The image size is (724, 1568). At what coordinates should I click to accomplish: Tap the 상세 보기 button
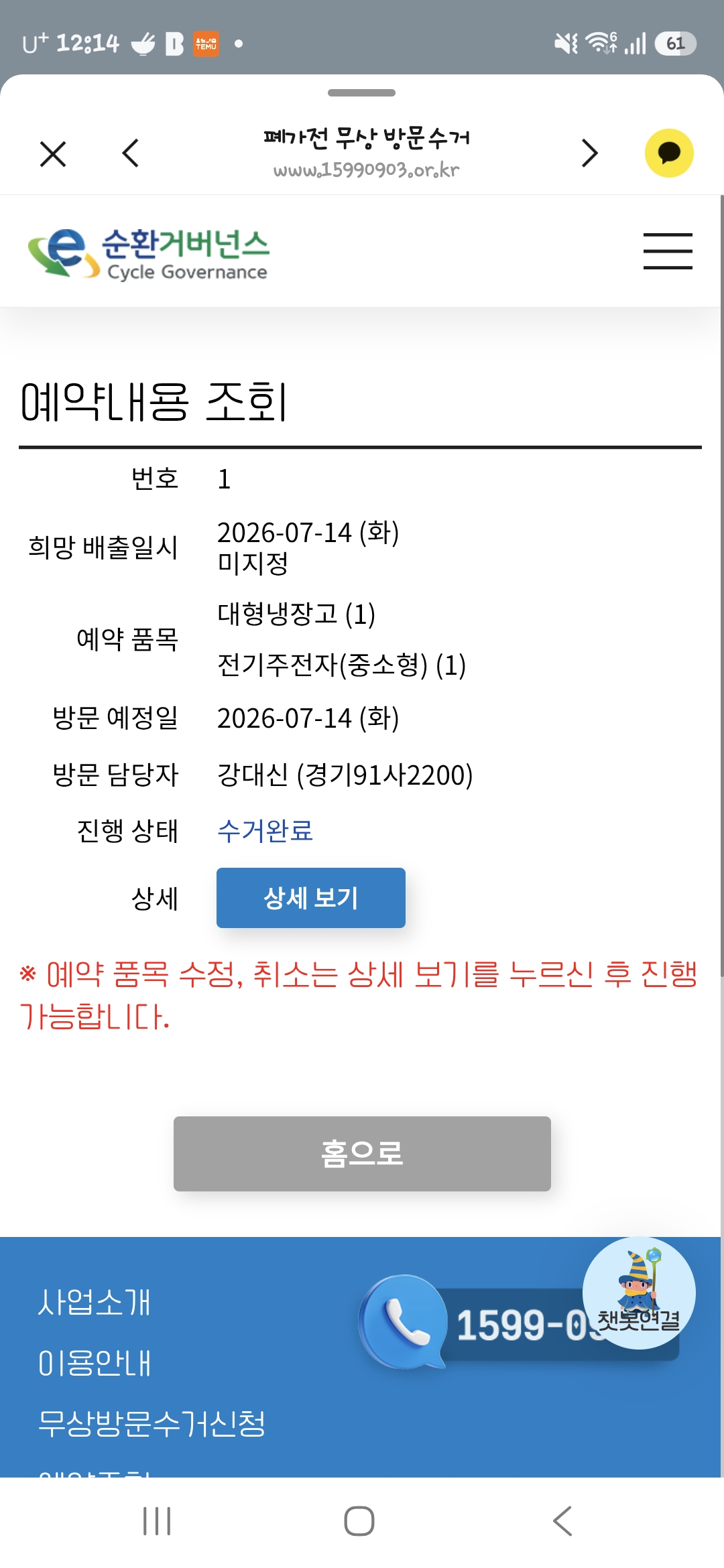pyautogui.click(x=311, y=898)
